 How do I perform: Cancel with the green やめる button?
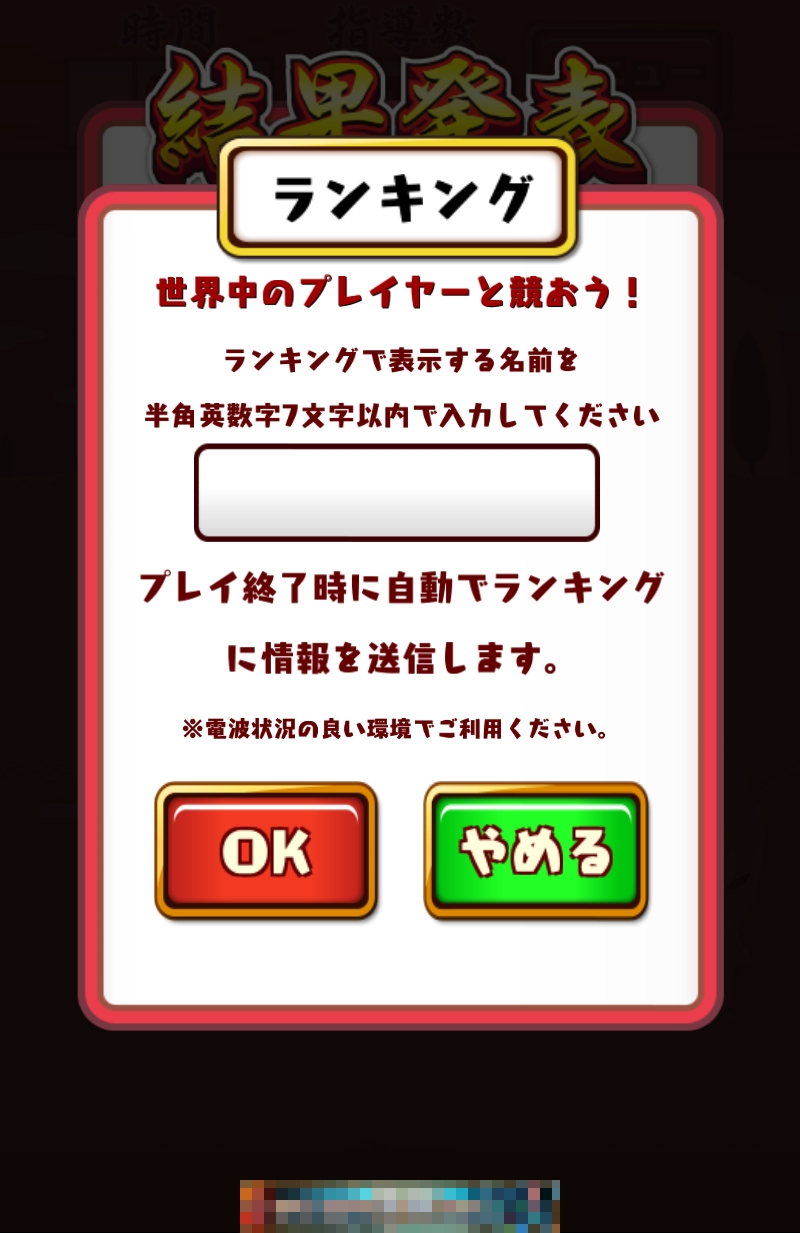tap(536, 851)
